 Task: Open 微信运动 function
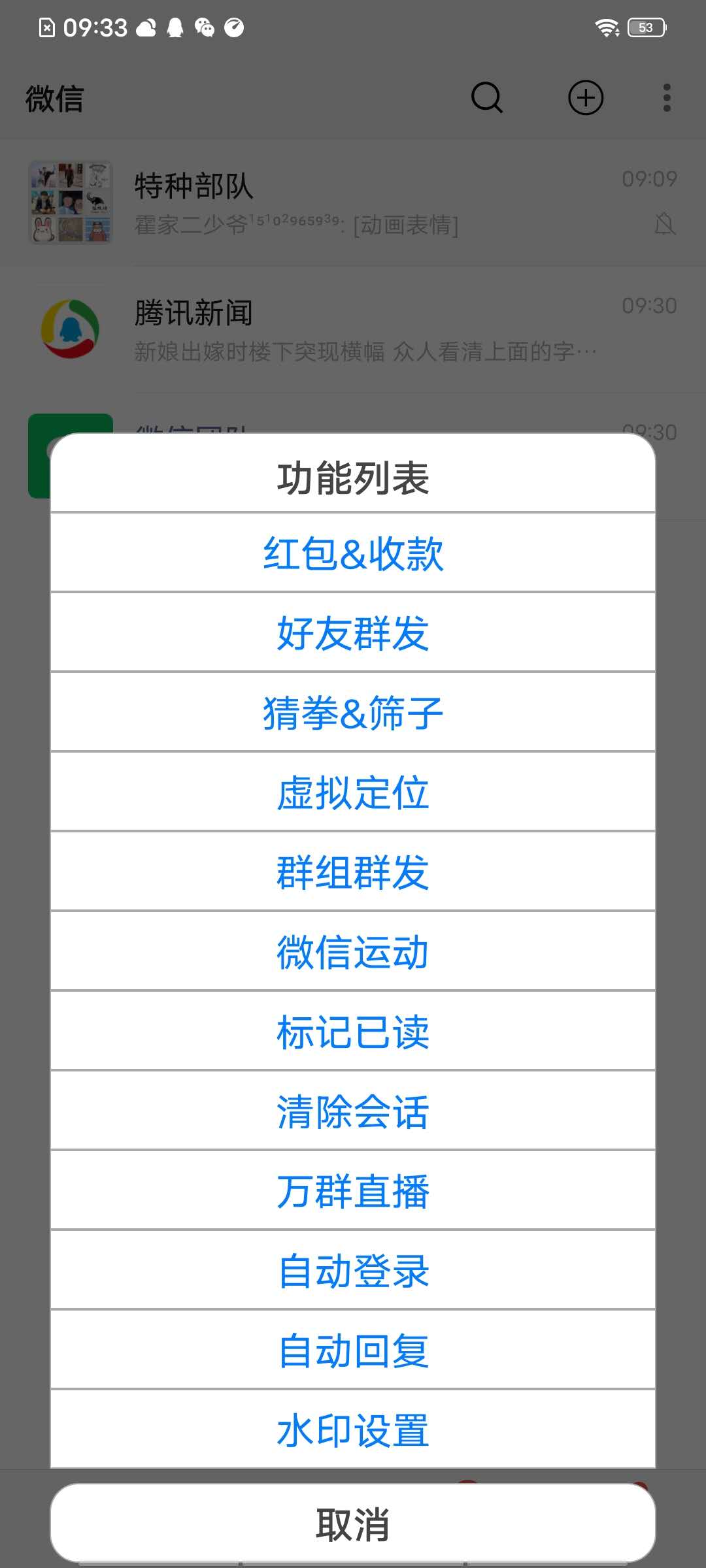coord(353,952)
